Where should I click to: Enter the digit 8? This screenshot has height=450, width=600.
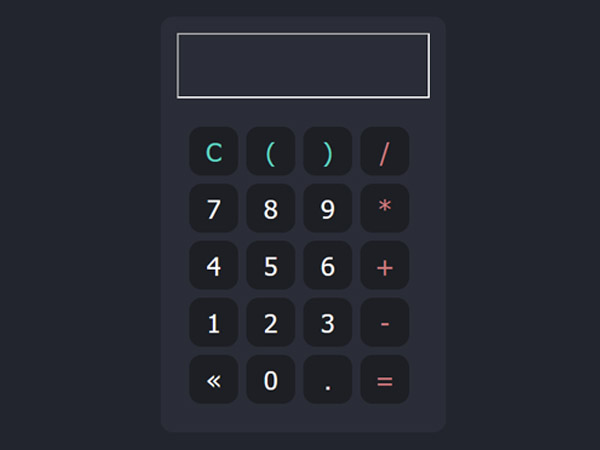click(270, 209)
